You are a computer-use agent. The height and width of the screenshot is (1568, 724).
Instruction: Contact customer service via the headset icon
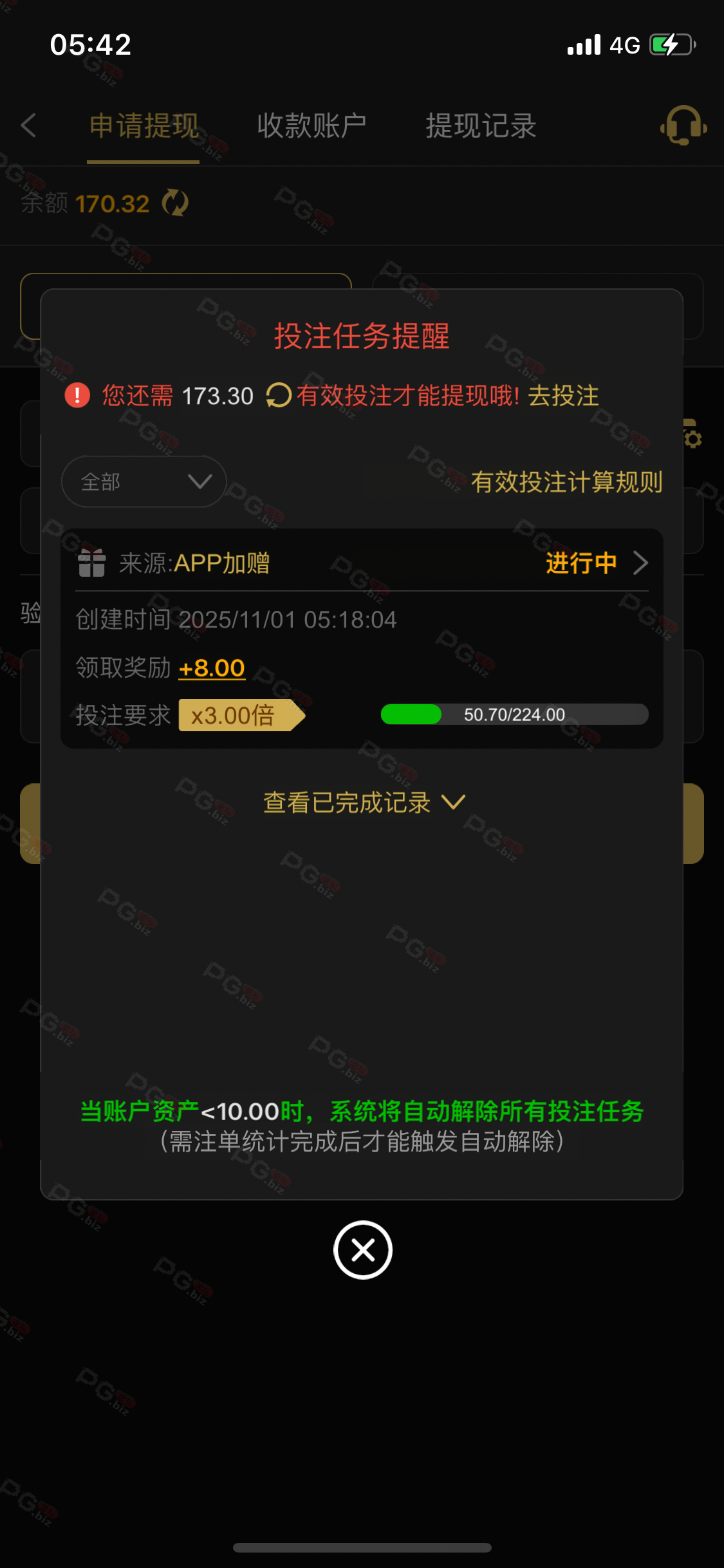[x=683, y=126]
